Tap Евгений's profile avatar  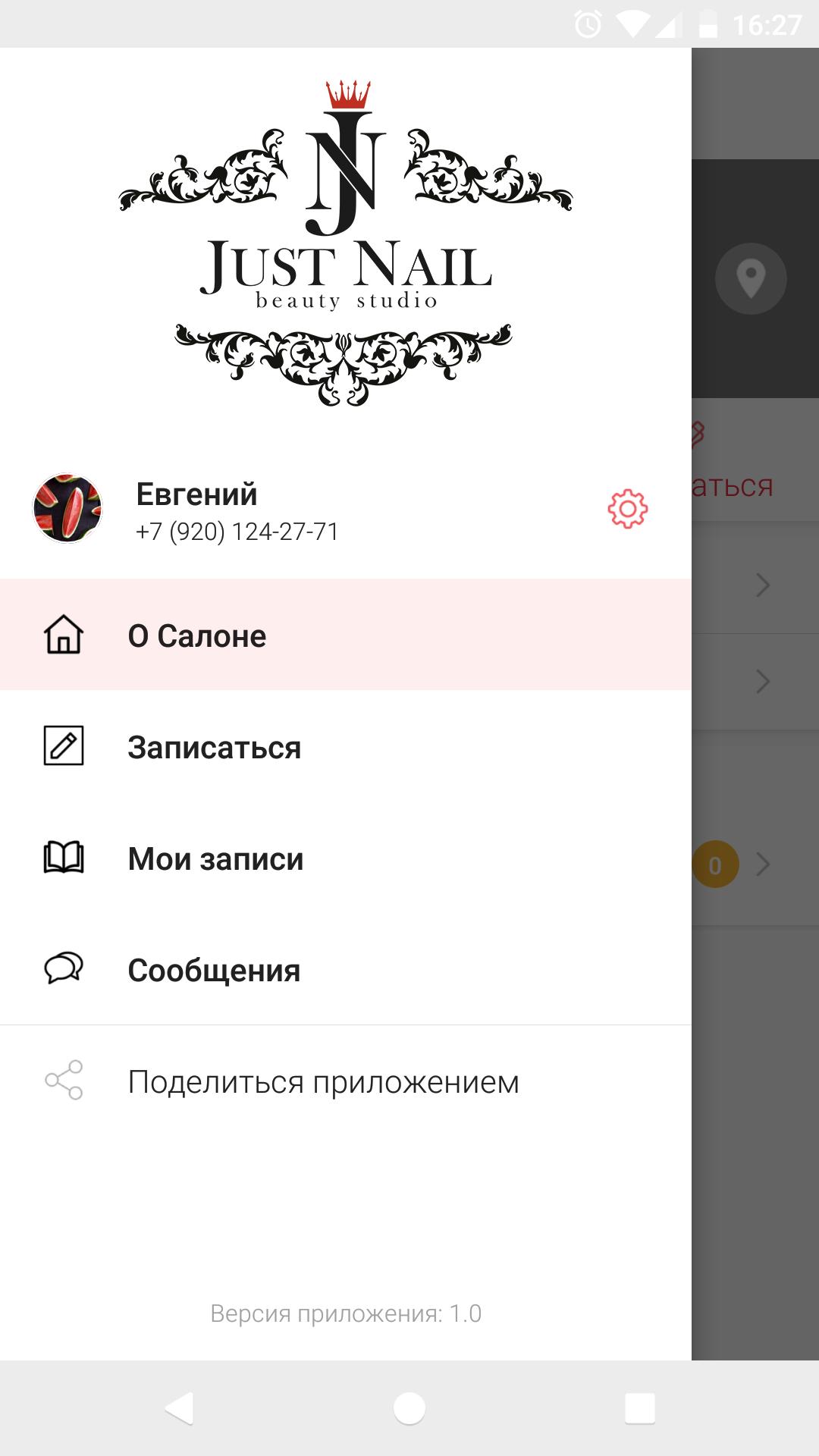(x=67, y=508)
